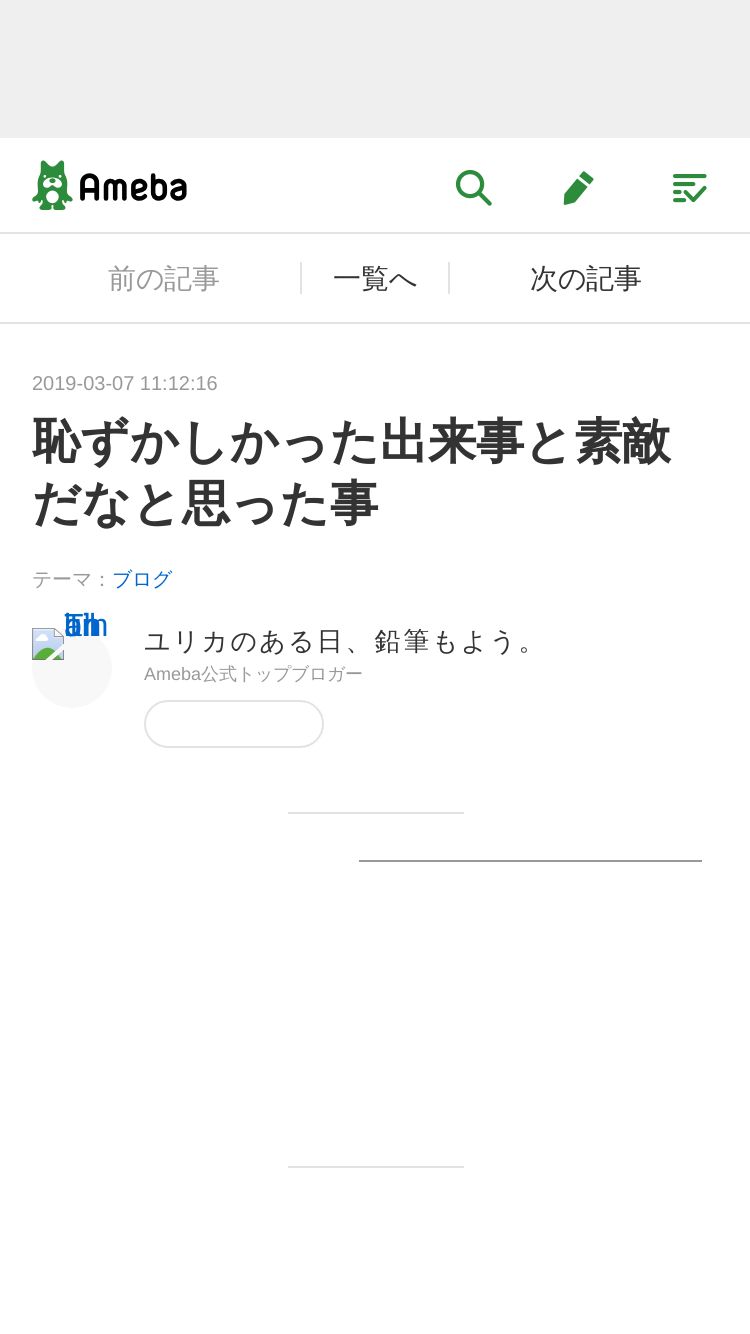
Task: Tap the blogger's profile avatar
Action: point(72,667)
